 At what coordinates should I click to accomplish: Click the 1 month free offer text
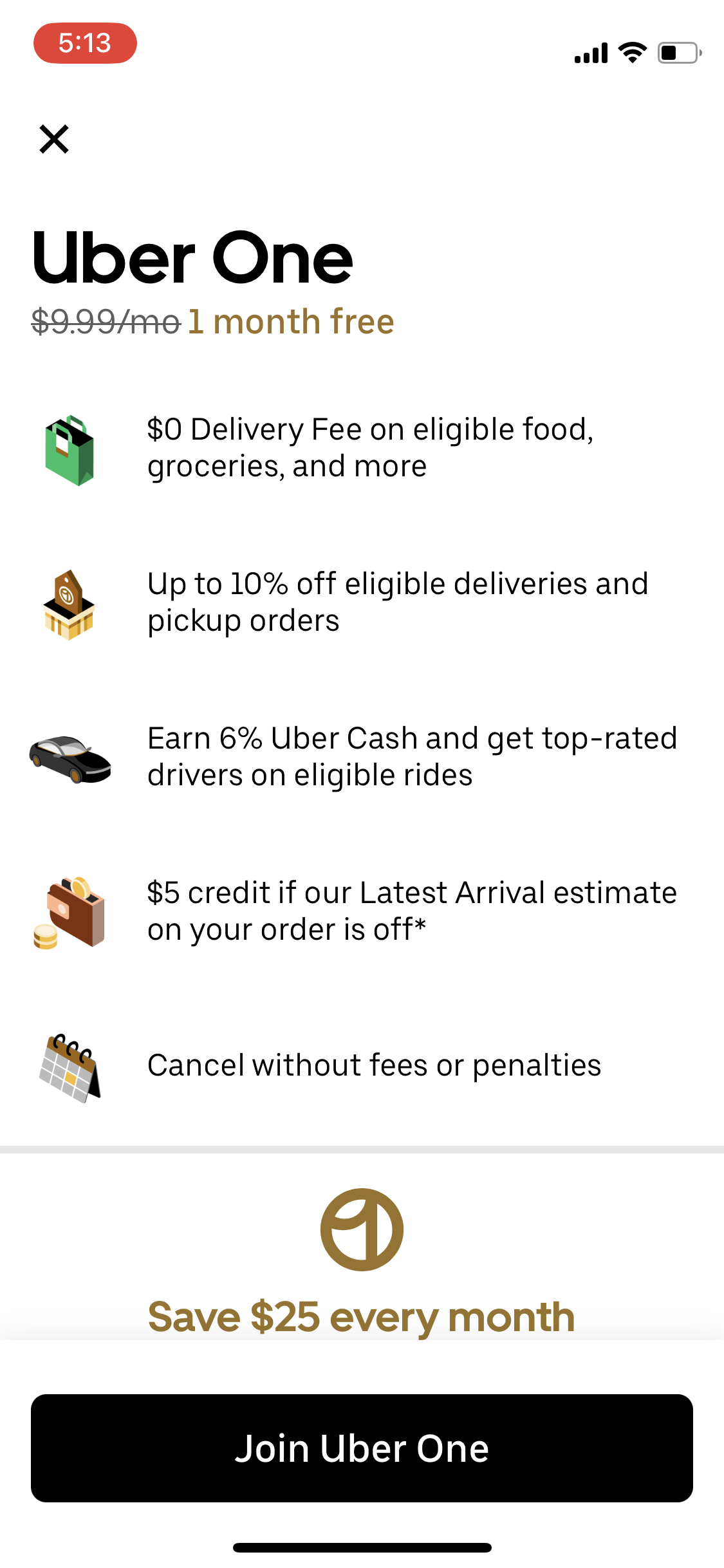(x=290, y=322)
